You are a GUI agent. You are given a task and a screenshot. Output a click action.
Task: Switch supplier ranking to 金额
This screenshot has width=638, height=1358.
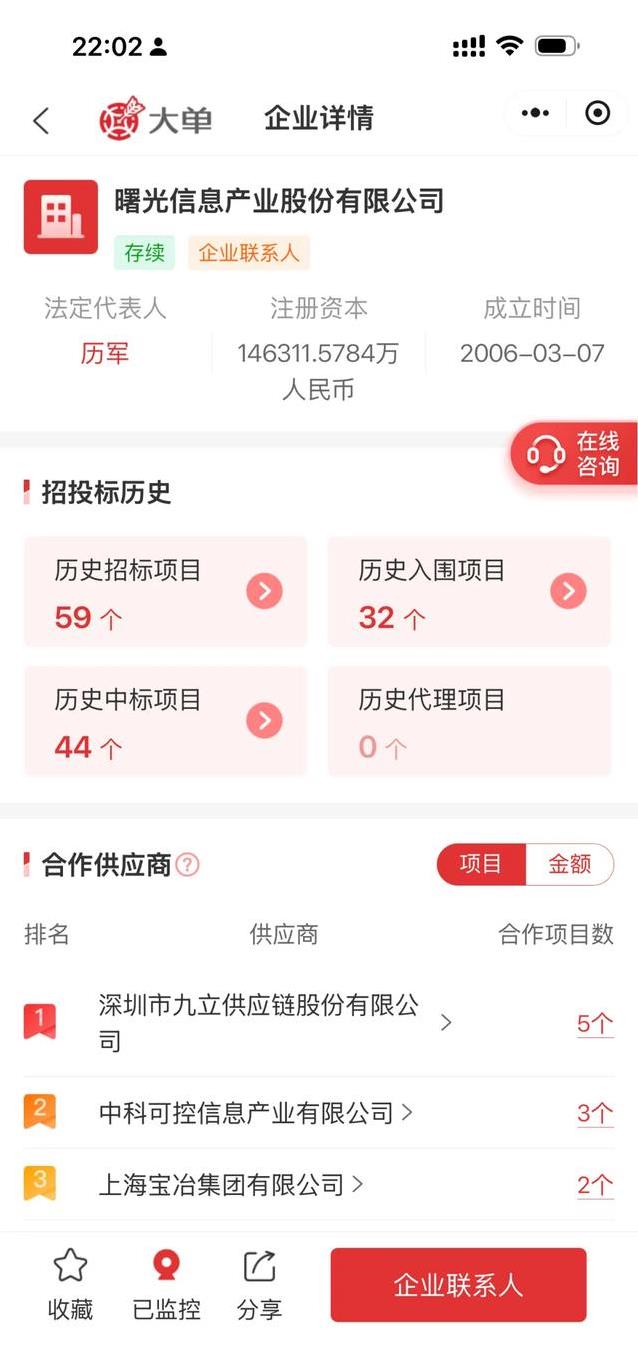point(569,864)
